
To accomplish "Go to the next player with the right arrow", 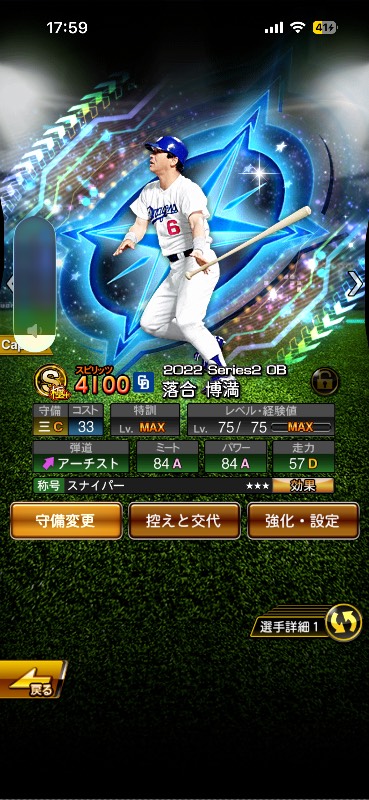I will point(355,283).
